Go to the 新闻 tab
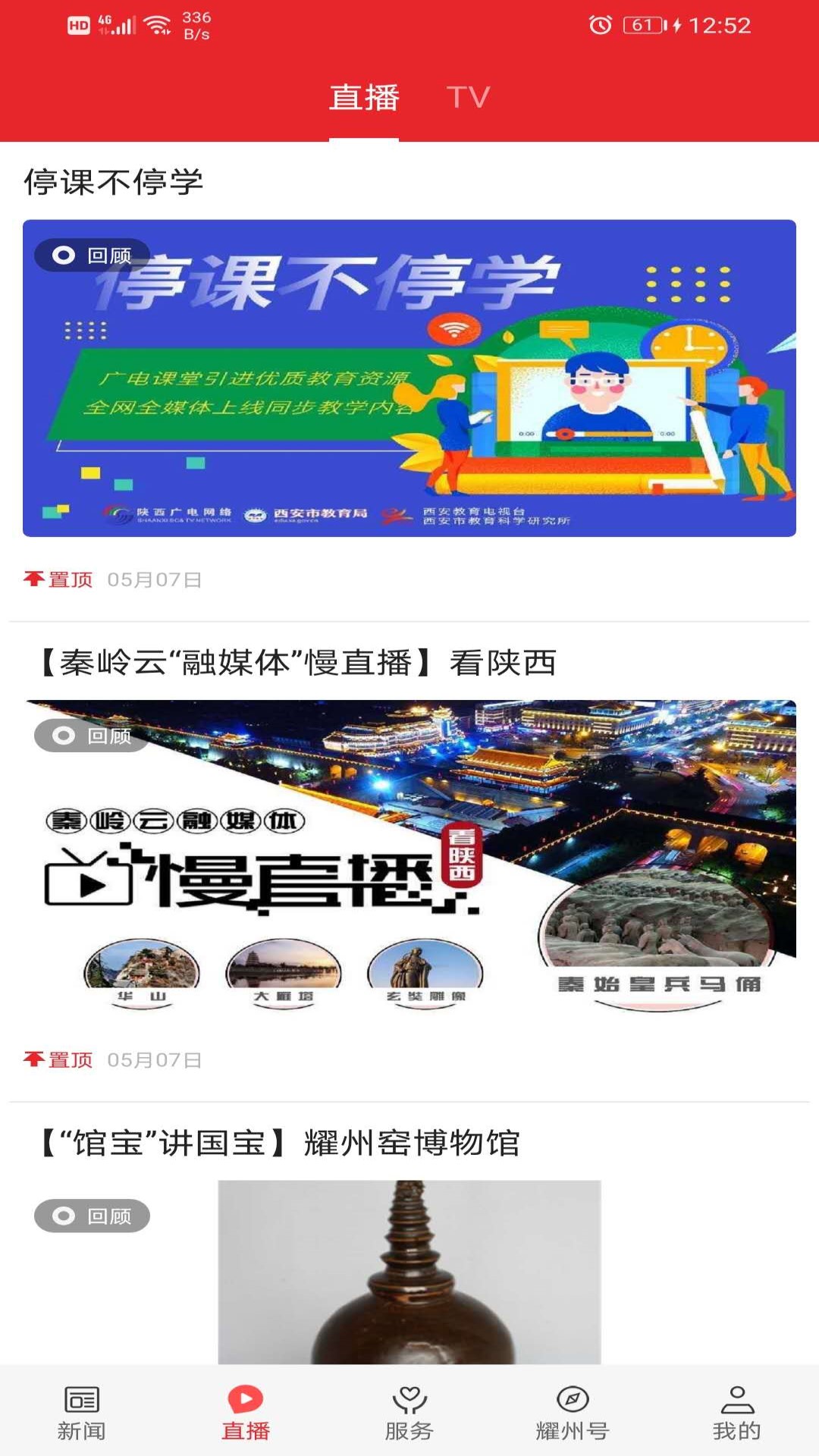The height and width of the screenshot is (1456, 819). point(81,1412)
